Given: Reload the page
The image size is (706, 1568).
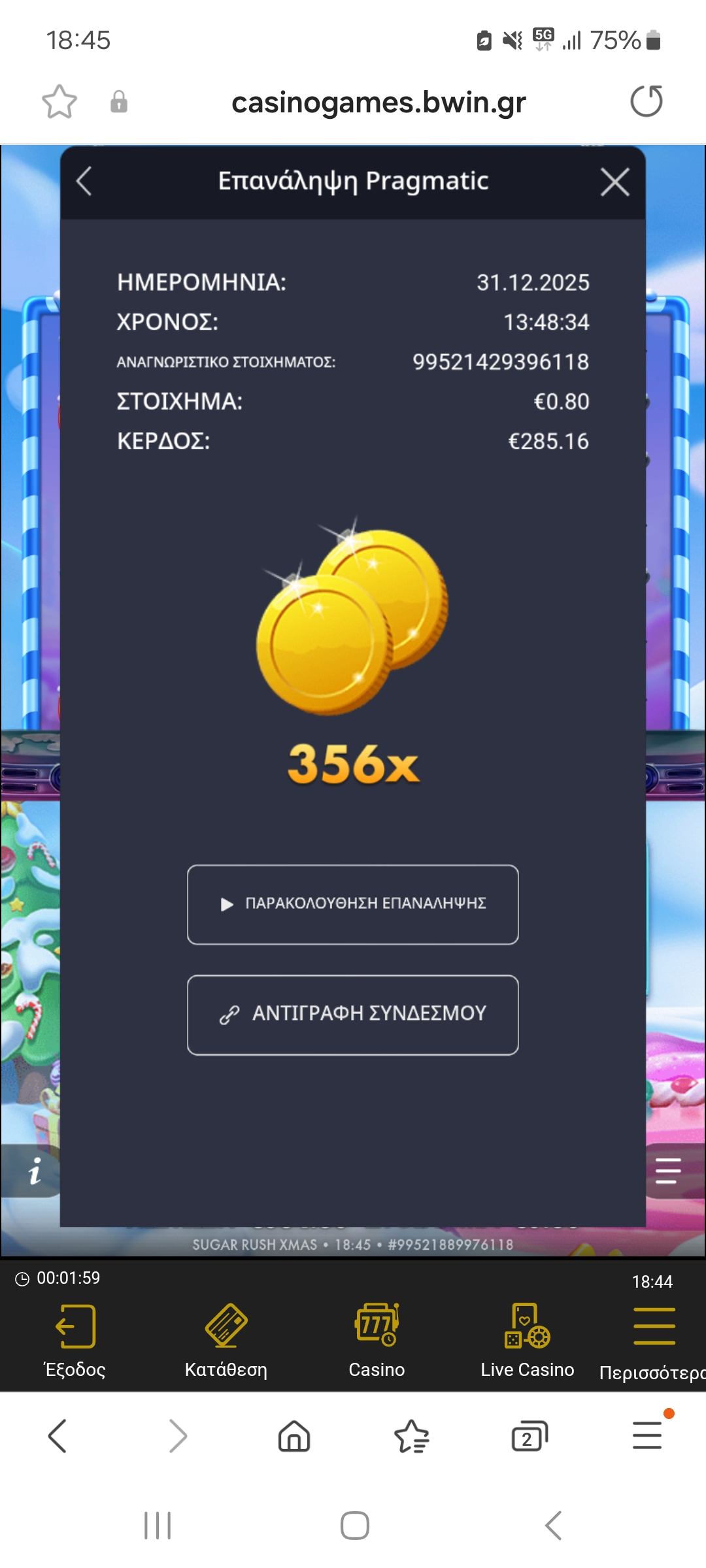Looking at the screenshot, I should (x=646, y=102).
